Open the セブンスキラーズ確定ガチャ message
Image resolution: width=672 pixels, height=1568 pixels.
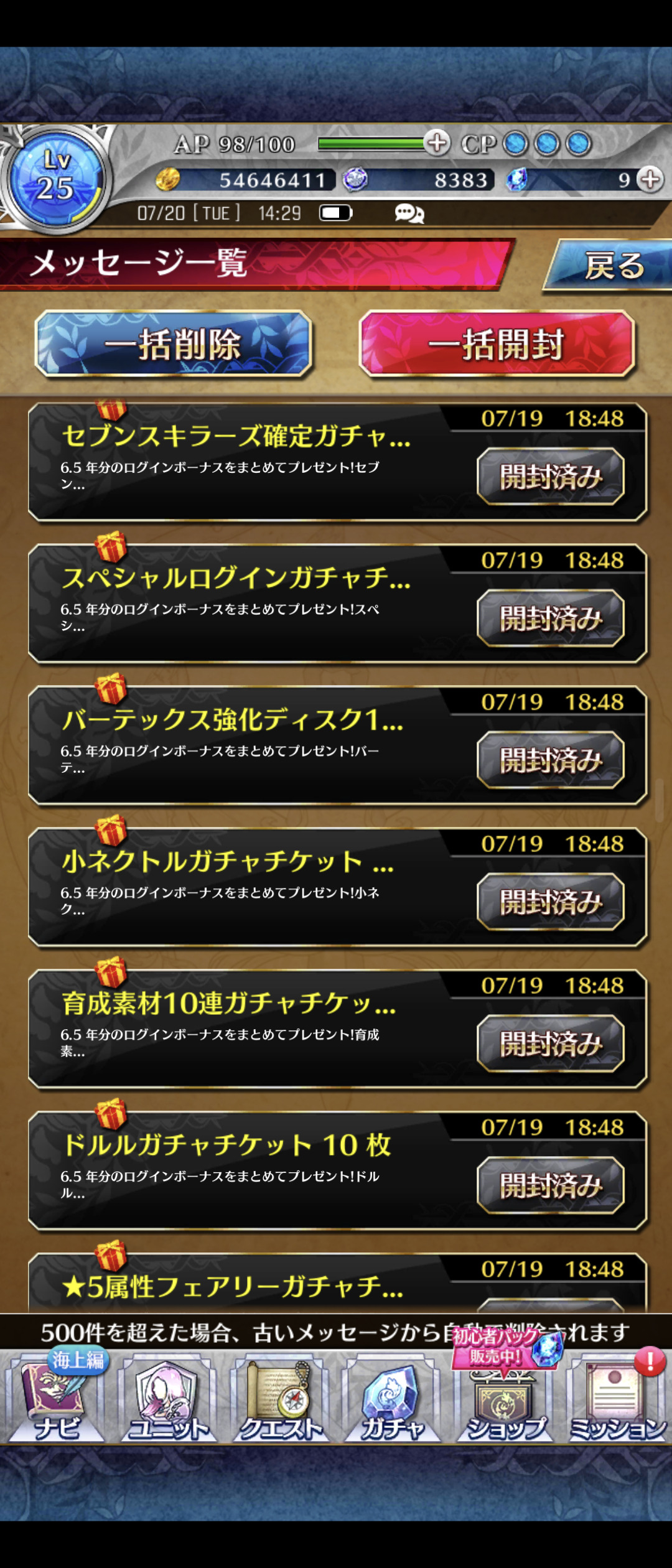pyautogui.click(x=236, y=460)
